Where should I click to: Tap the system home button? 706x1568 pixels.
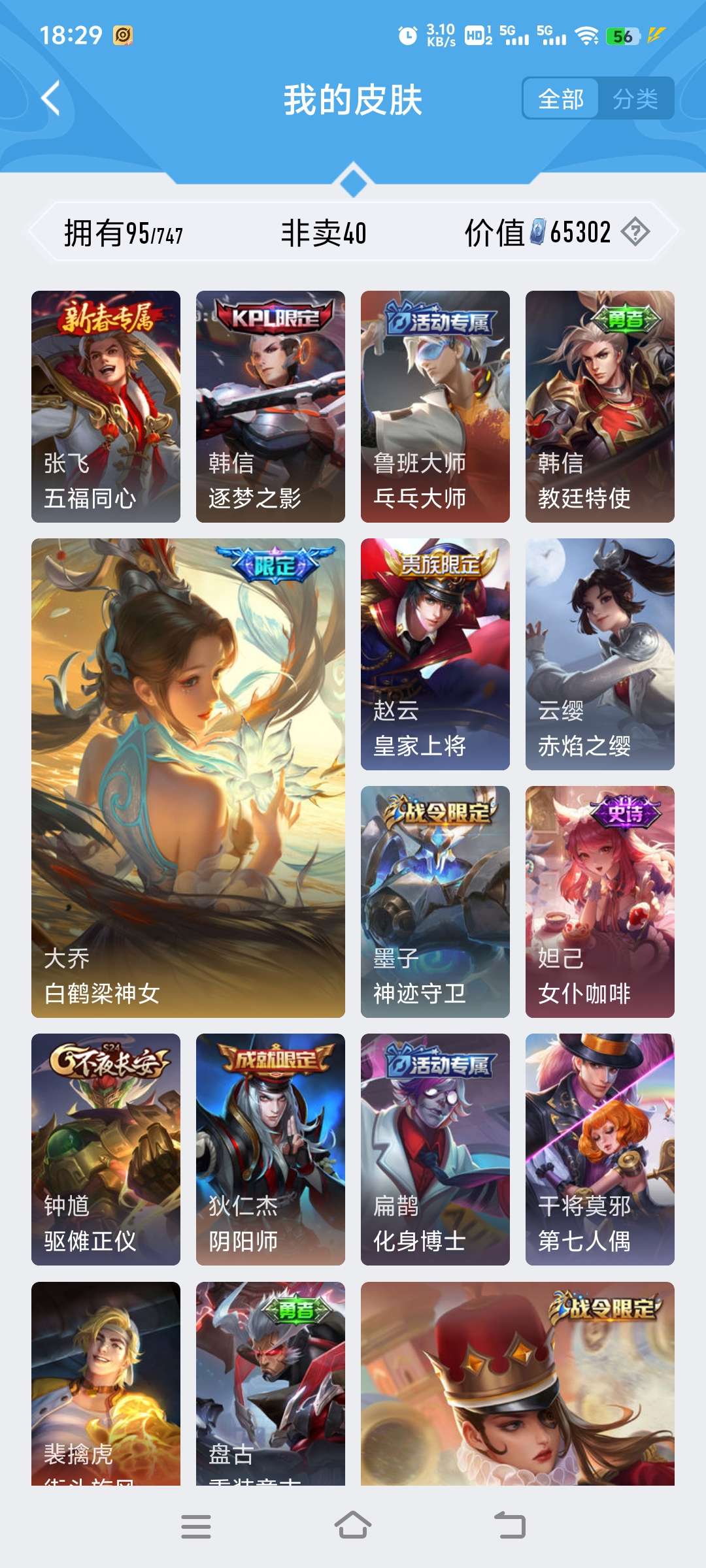click(x=353, y=1526)
